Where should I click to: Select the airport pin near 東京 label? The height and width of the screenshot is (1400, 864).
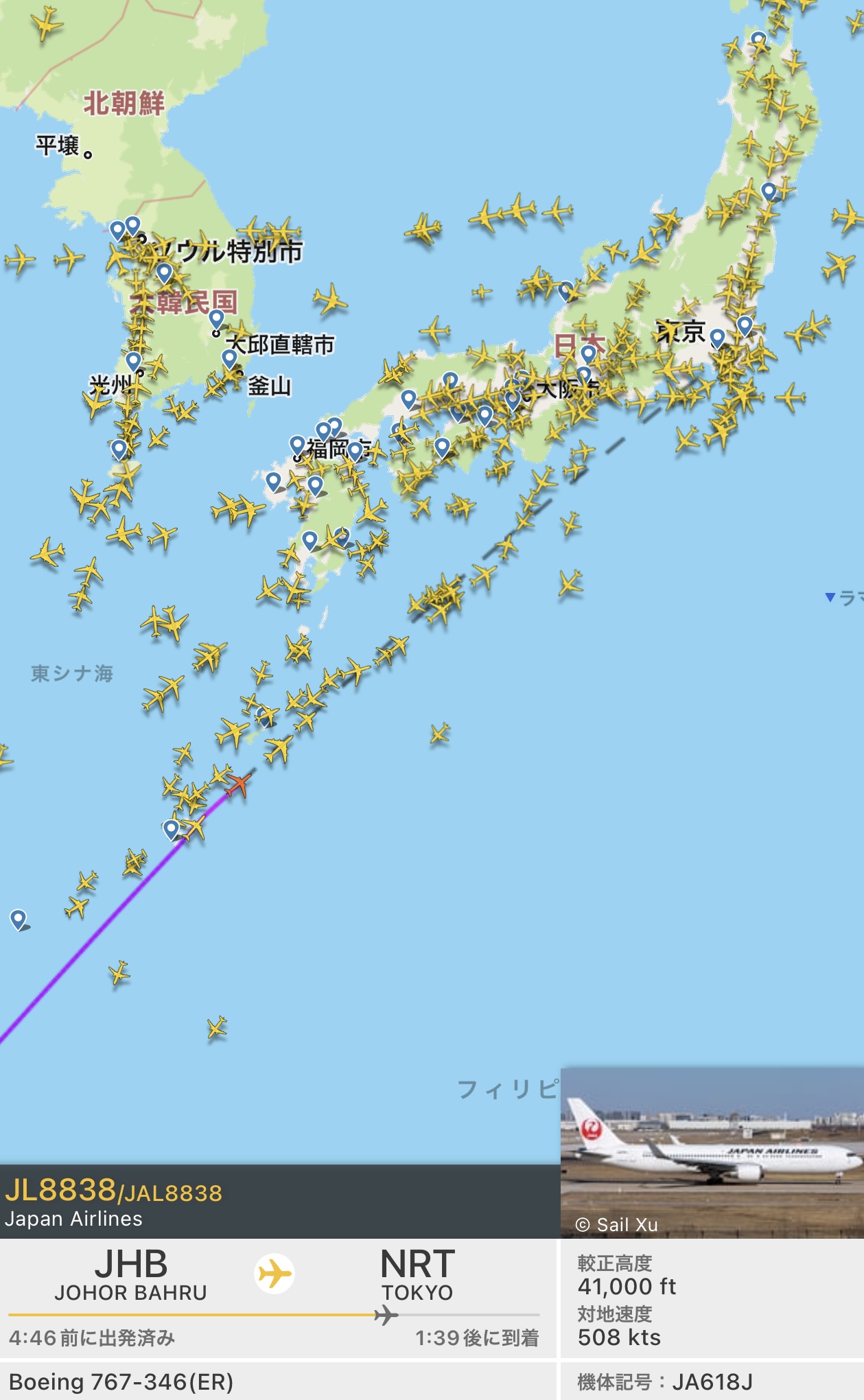click(717, 338)
